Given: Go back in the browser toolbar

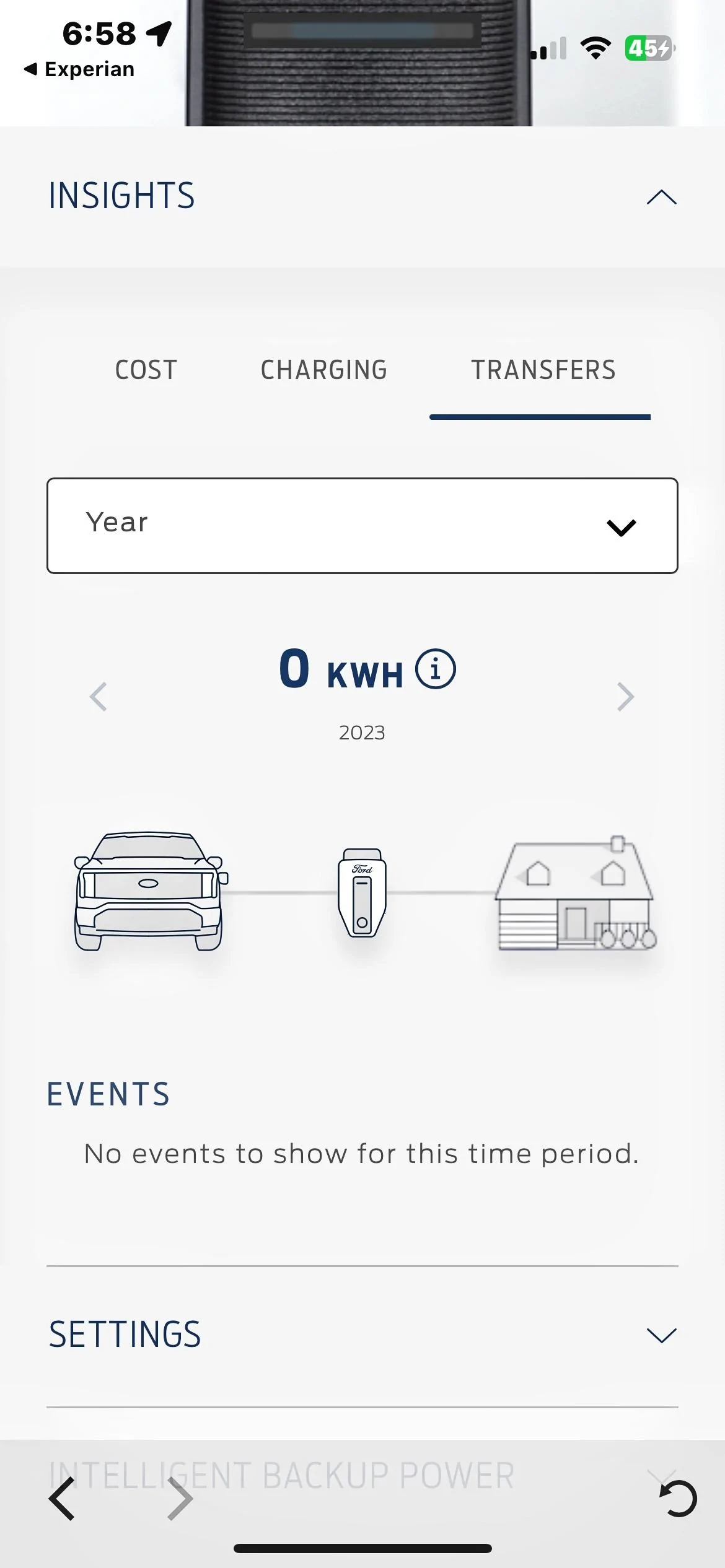Looking at the screenshot, I should [62, 1499].
